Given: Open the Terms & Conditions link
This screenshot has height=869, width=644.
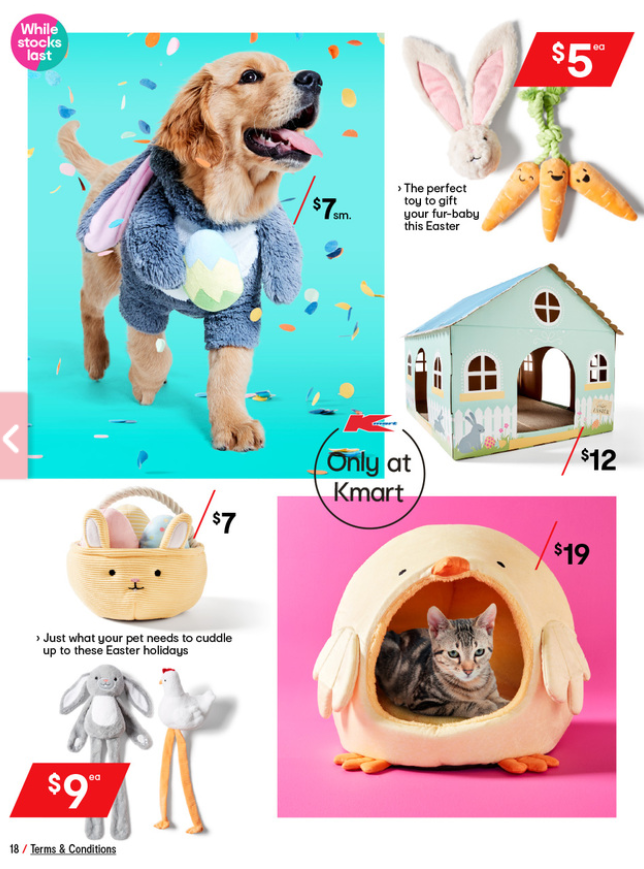Looking at the screenshot, I should click(x=73, y=849).
